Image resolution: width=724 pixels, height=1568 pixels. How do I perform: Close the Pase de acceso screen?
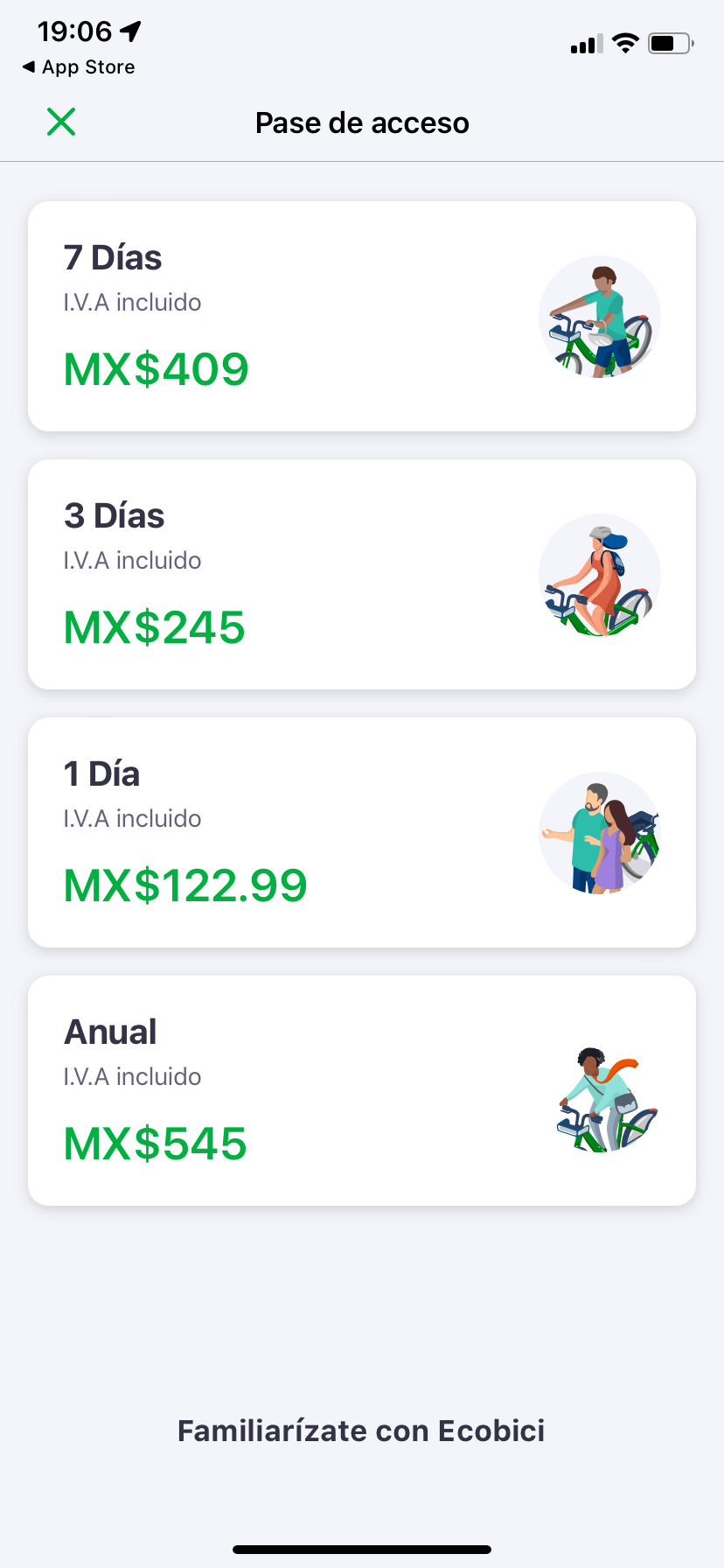60,122
